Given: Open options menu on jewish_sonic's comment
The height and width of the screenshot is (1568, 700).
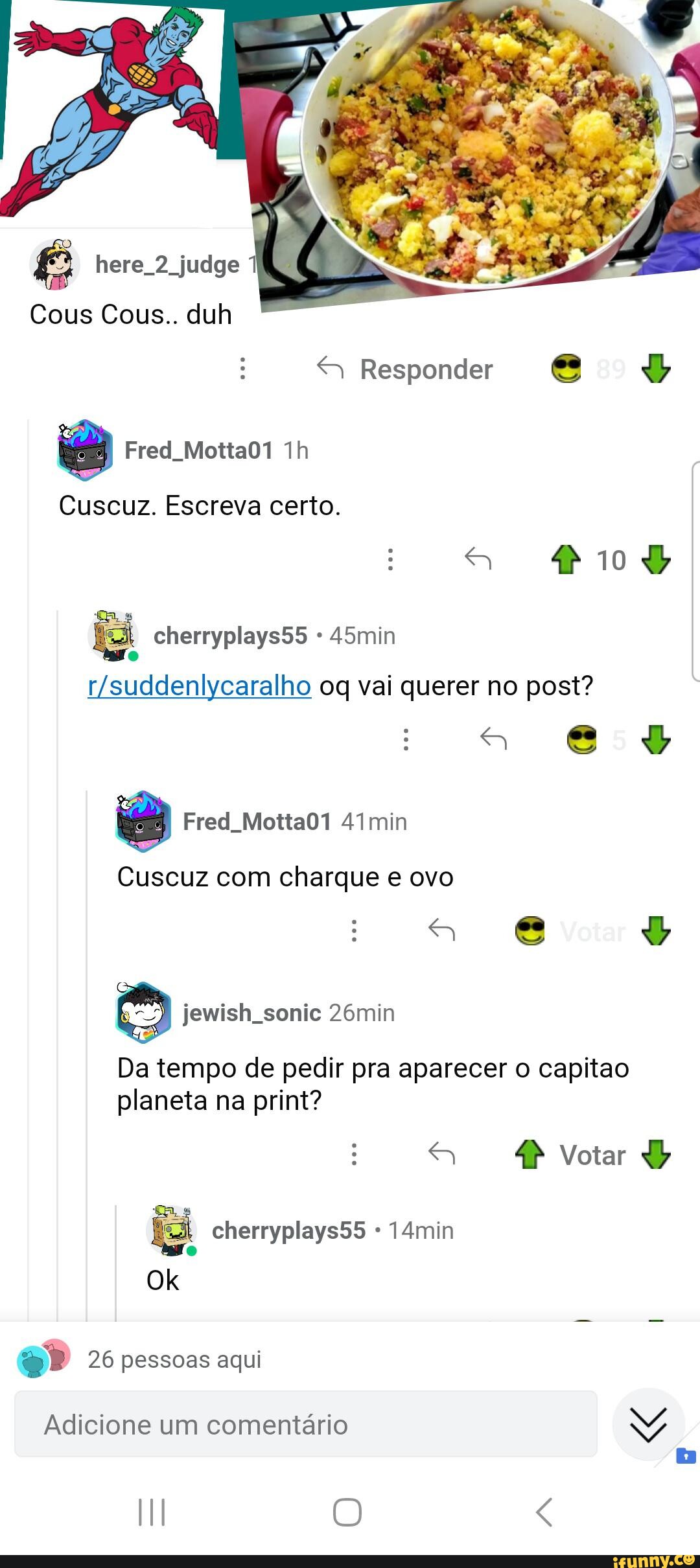Looking at the screenshot, I should (354, 1155).
